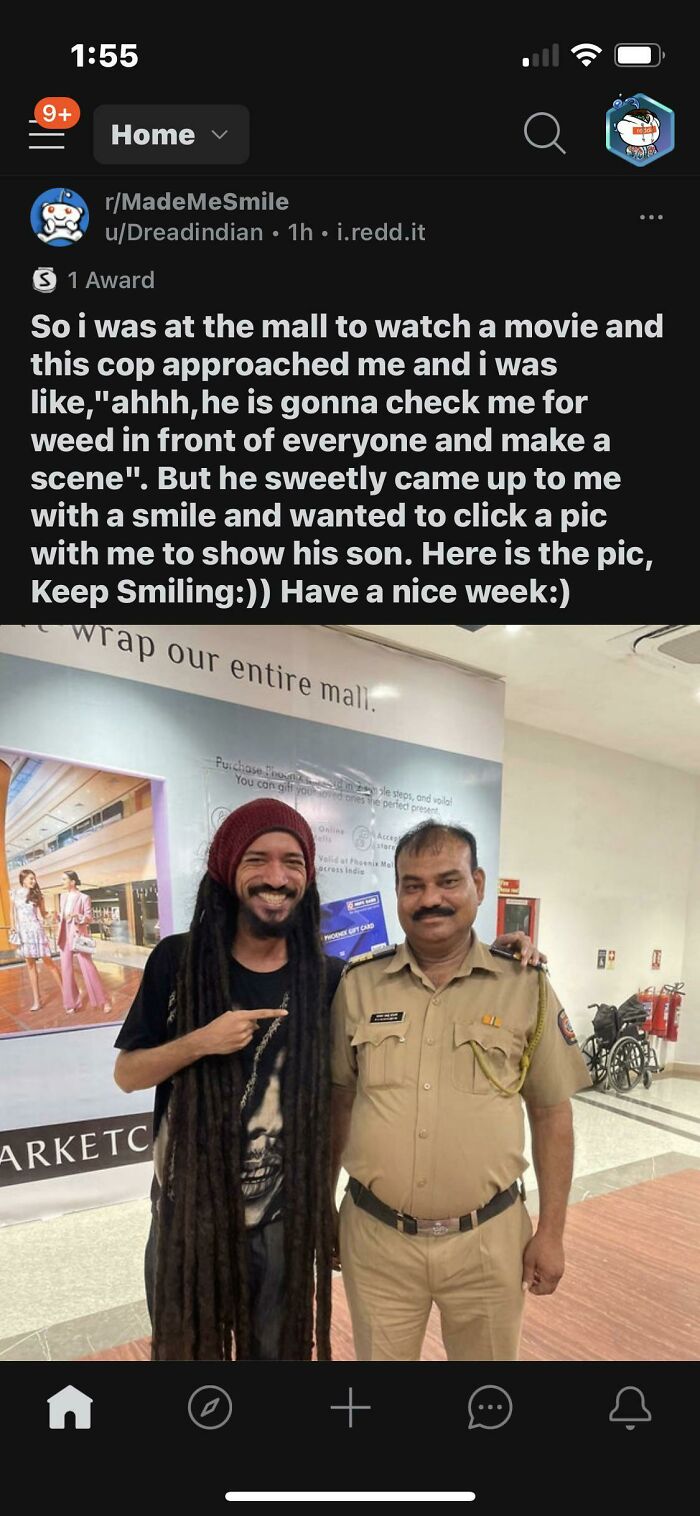View the post's 1 Award
The height and width of the screenshot is (1516, 700).
coord(94,280)
